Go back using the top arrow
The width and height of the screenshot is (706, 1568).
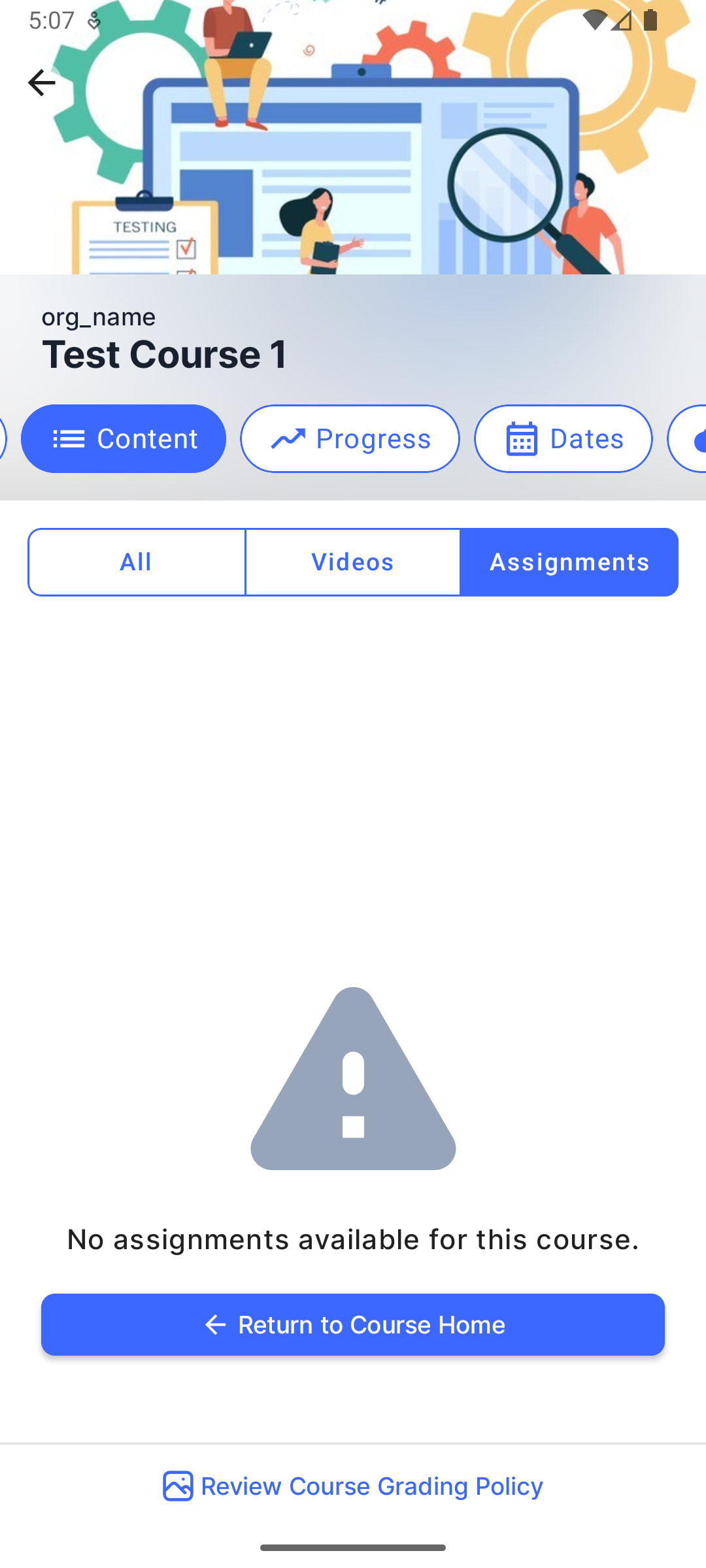pyautogui.click(x=41, y=83)
